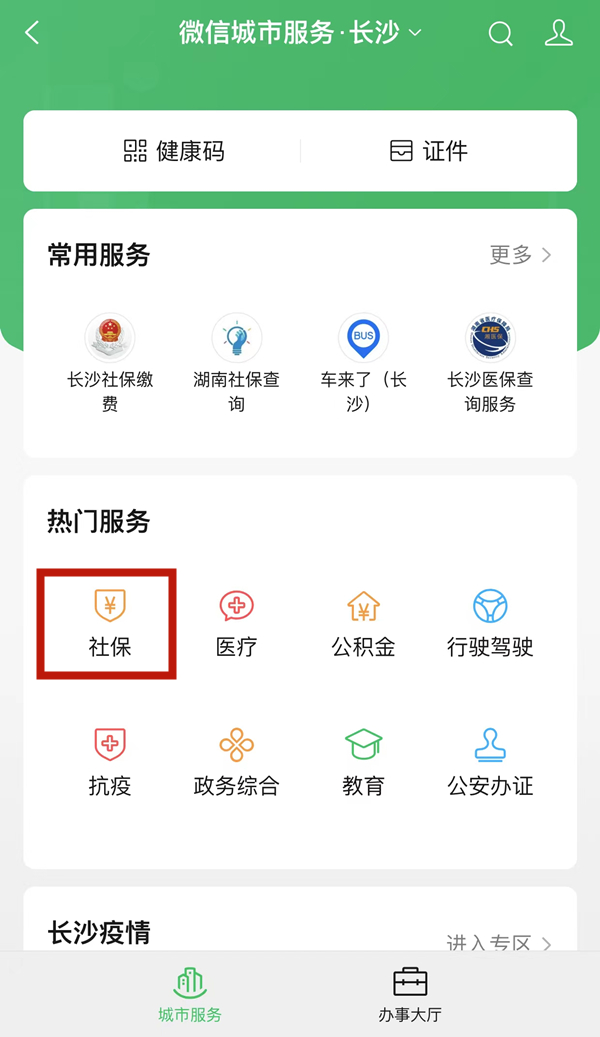600x1037 pixels.
Task: Switch to the 办事大厅 tab
Action: (x=410, y=994)
